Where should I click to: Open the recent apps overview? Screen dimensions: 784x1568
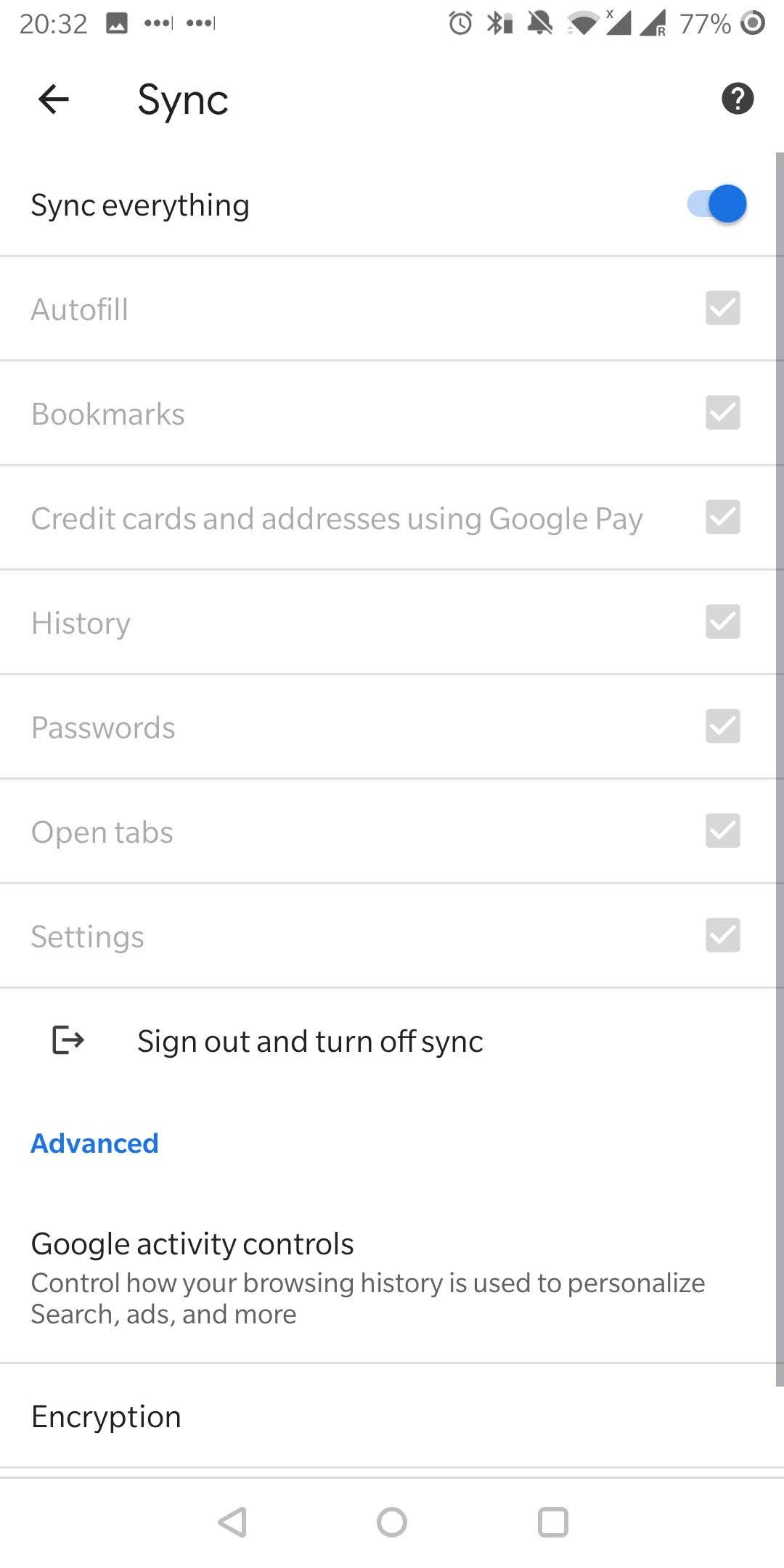552,1522
